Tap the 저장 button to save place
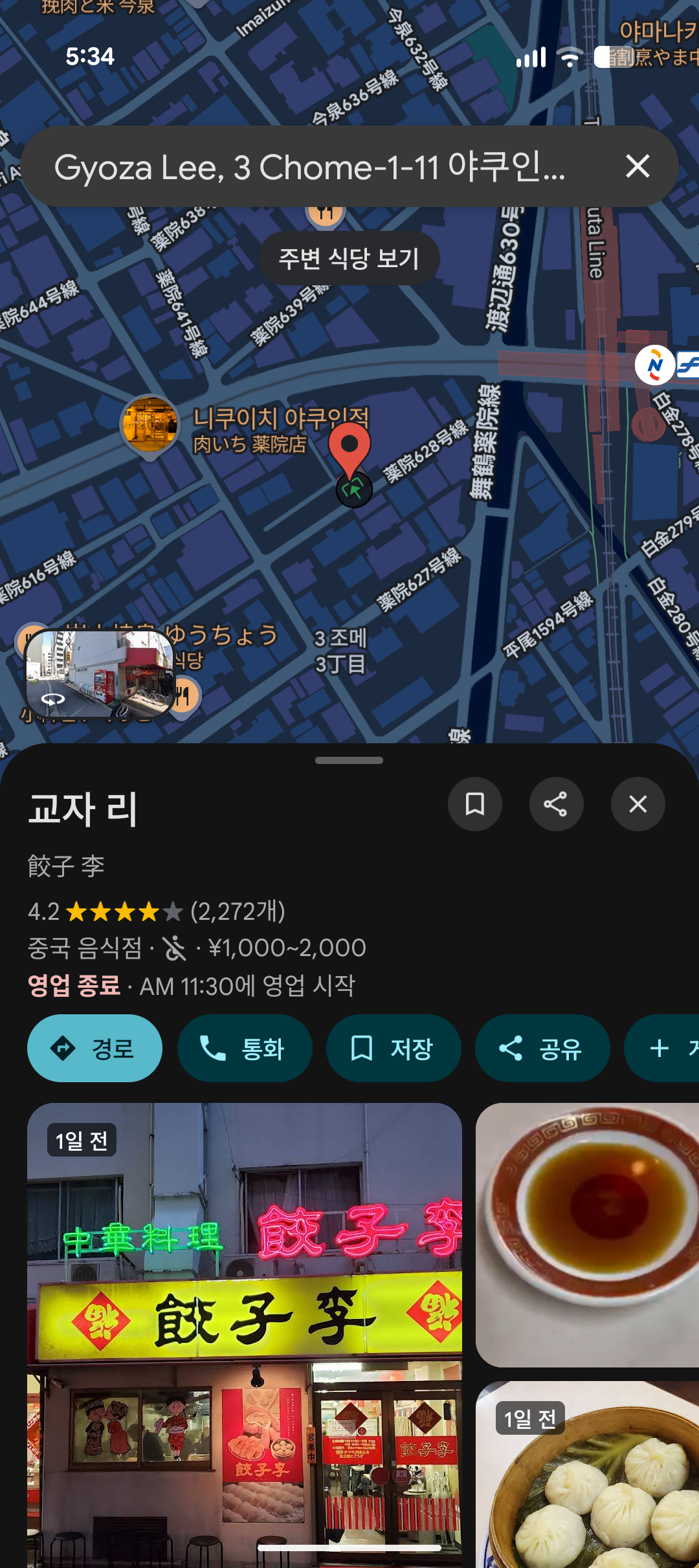The height and width of the screenshot is (1568, 699). 394,1048
